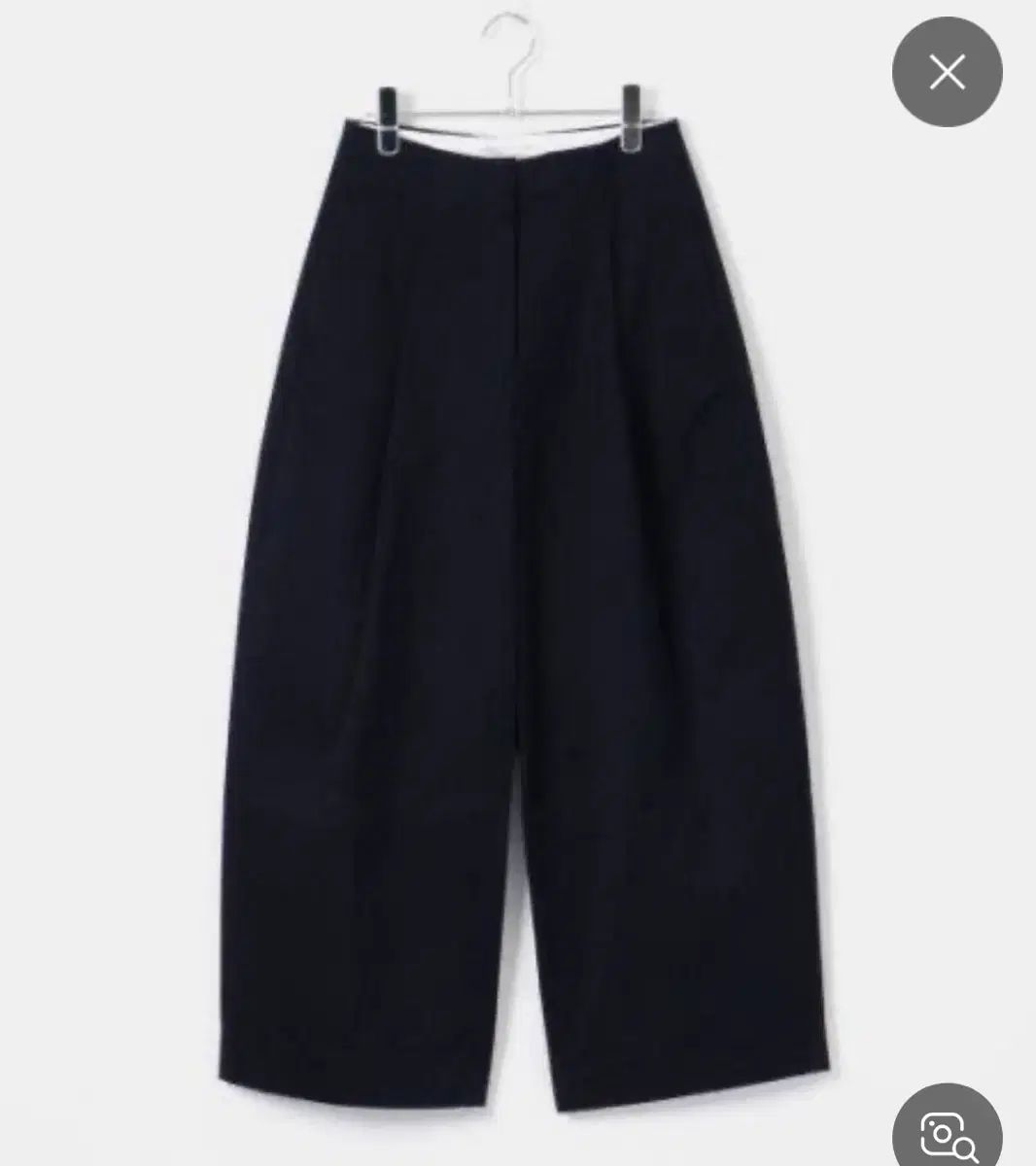Close the full-screen image viewer
Screen dimensions: 1036x1166
pyautogui.click(x=947, y=73)
